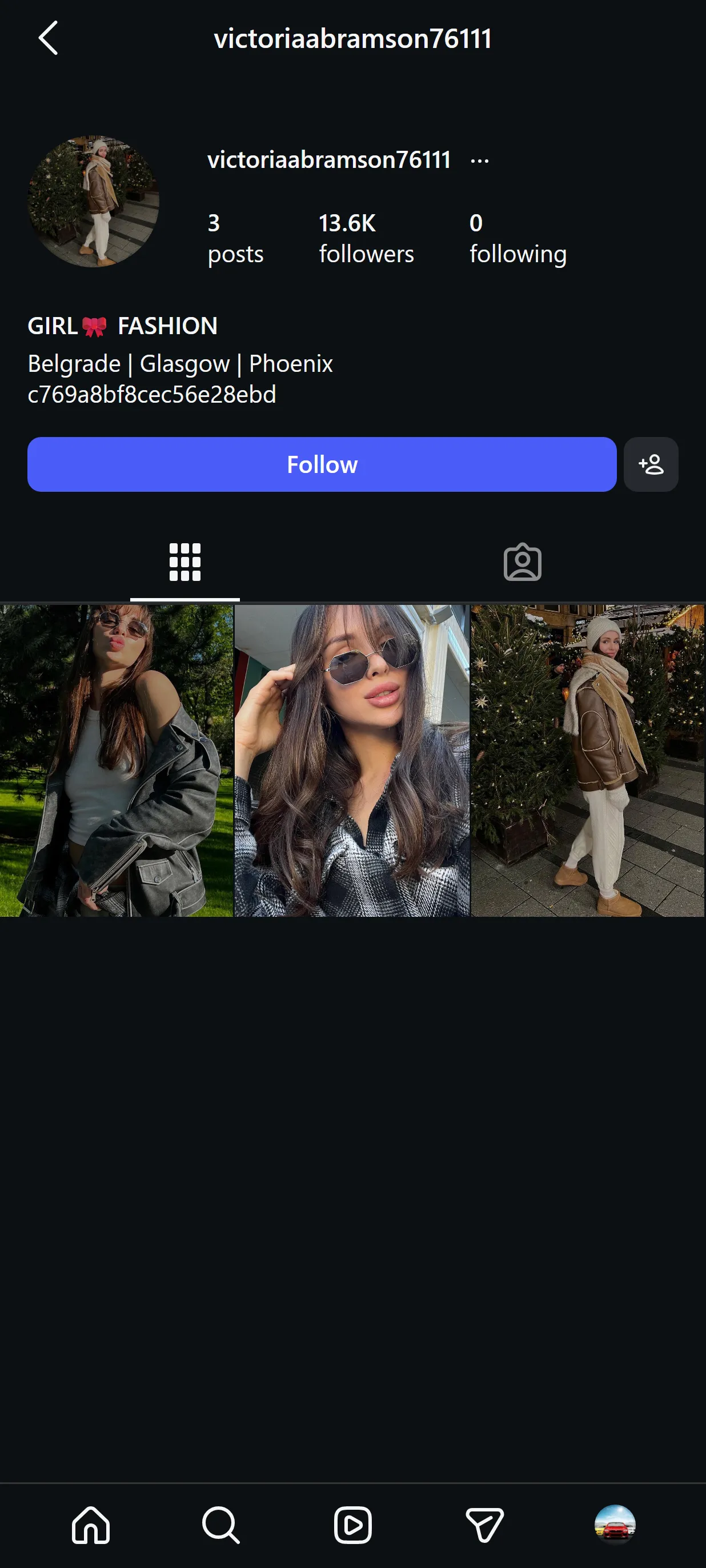This screenshot has height=1568, width=706.
Task: Switch to the tagged photos tab
Action: click(522, 562)
